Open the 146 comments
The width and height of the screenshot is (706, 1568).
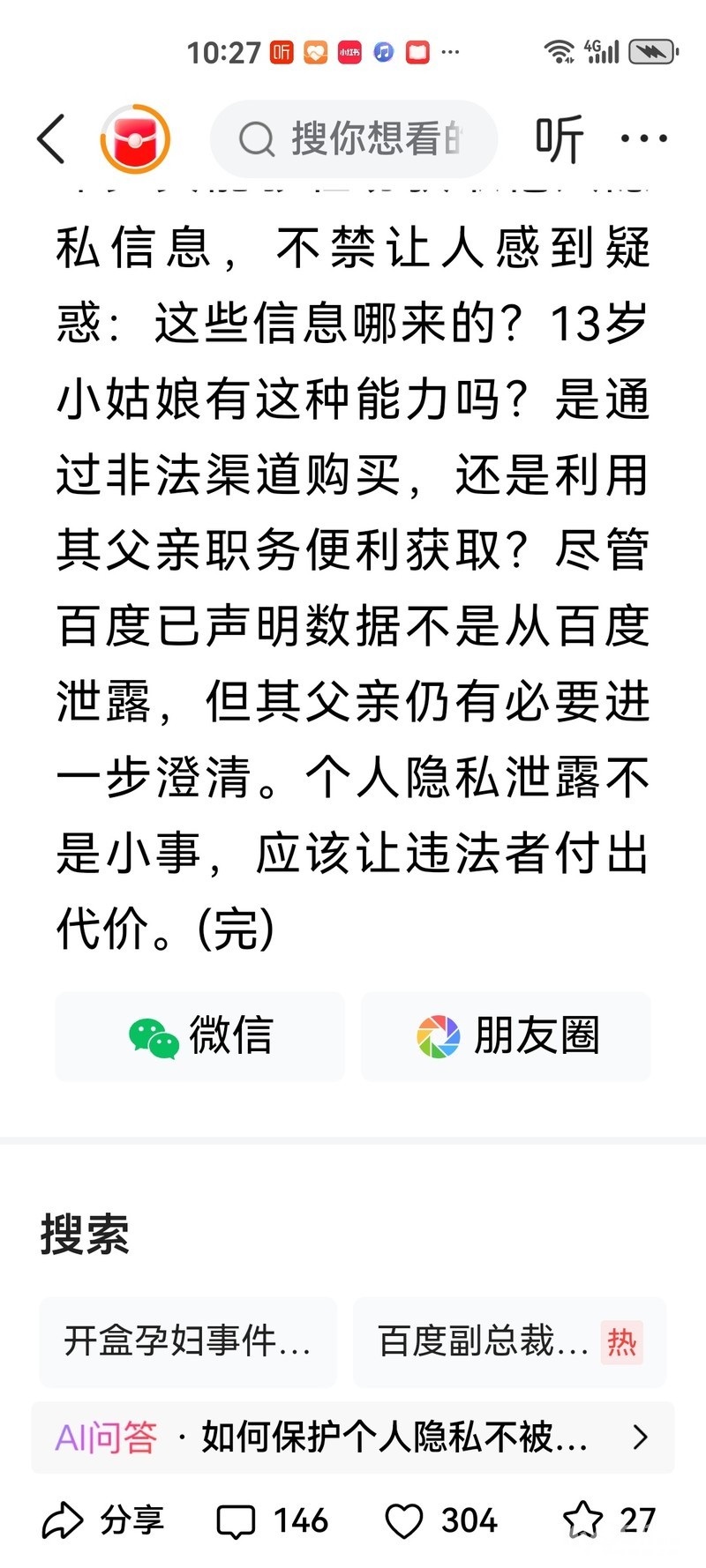273,1520
